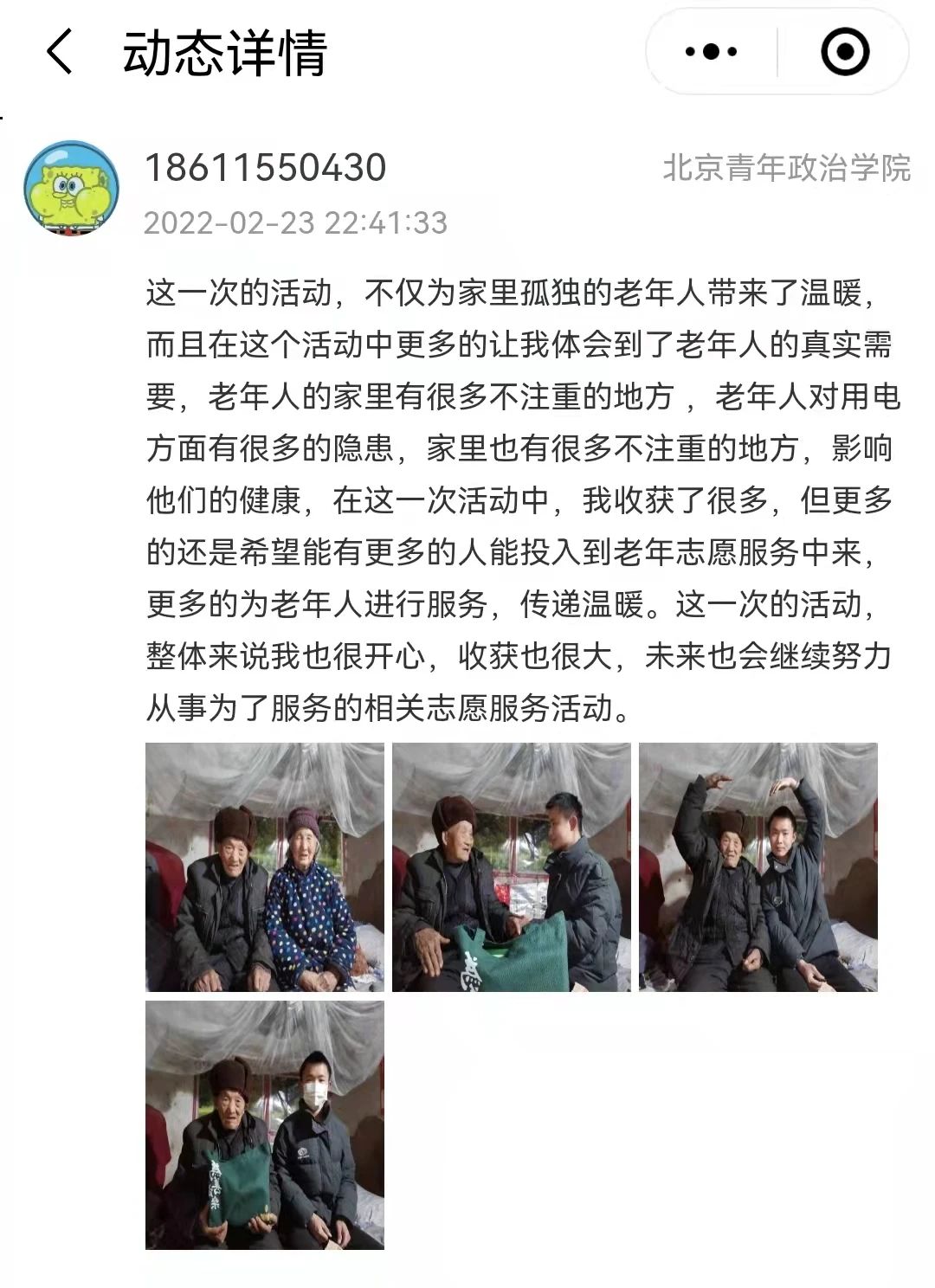Open the mini program three-dot menu

[711, 52]
